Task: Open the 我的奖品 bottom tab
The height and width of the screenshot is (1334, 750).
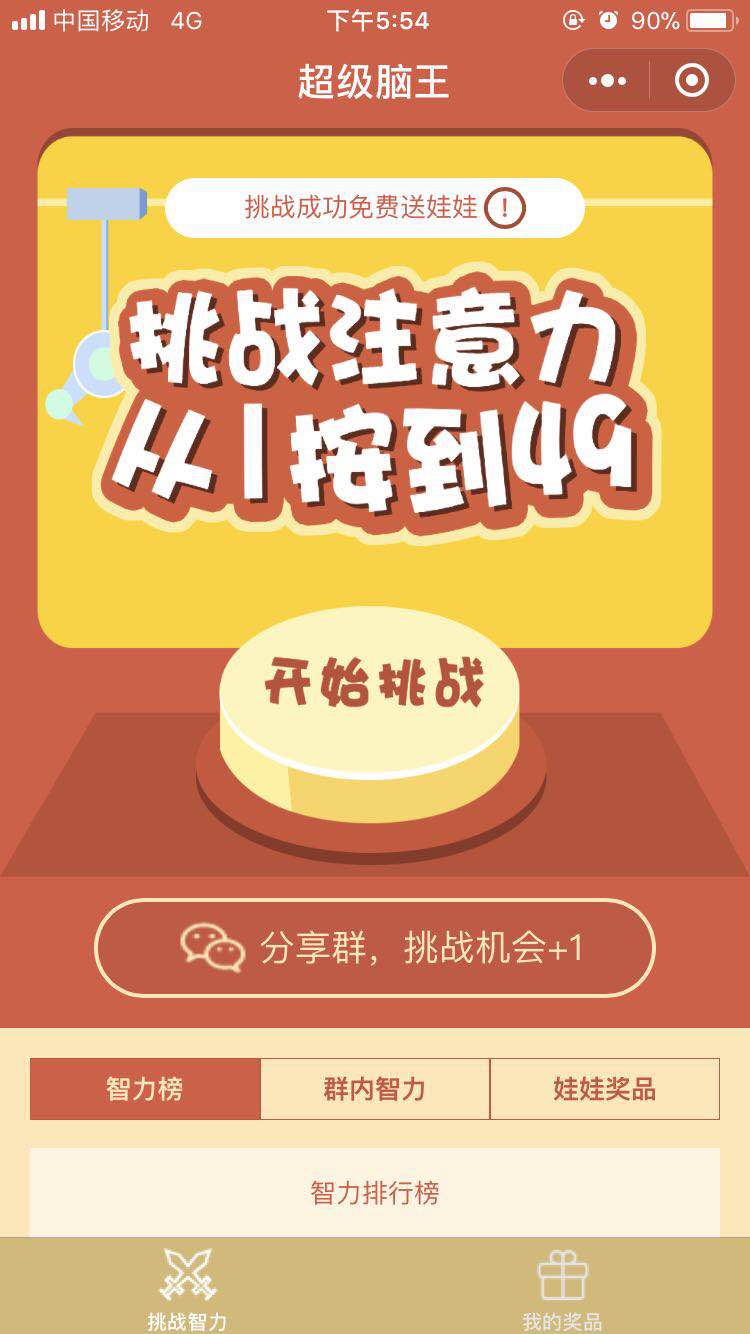Action: pos(562,1288)
